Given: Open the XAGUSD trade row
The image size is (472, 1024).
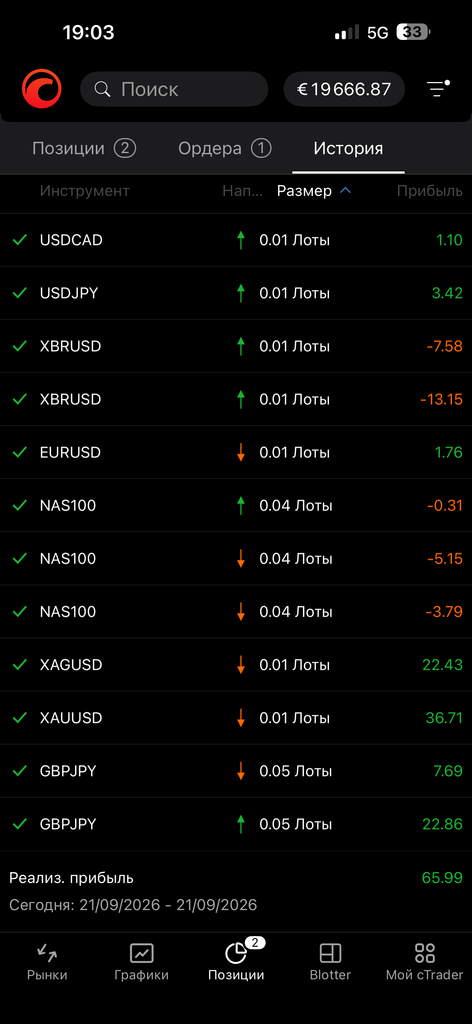Looking at the screenshot, I should click(236, 665).
